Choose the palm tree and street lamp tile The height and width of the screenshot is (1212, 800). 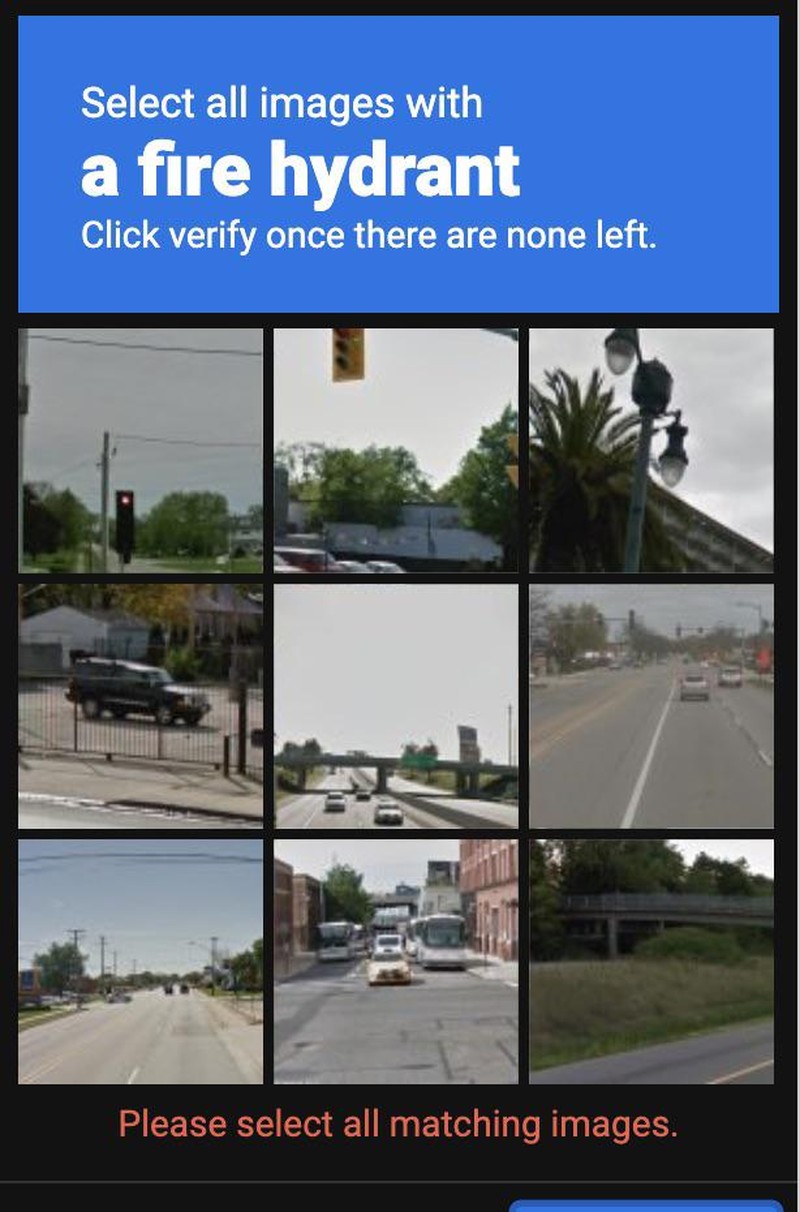coord(651,450)
